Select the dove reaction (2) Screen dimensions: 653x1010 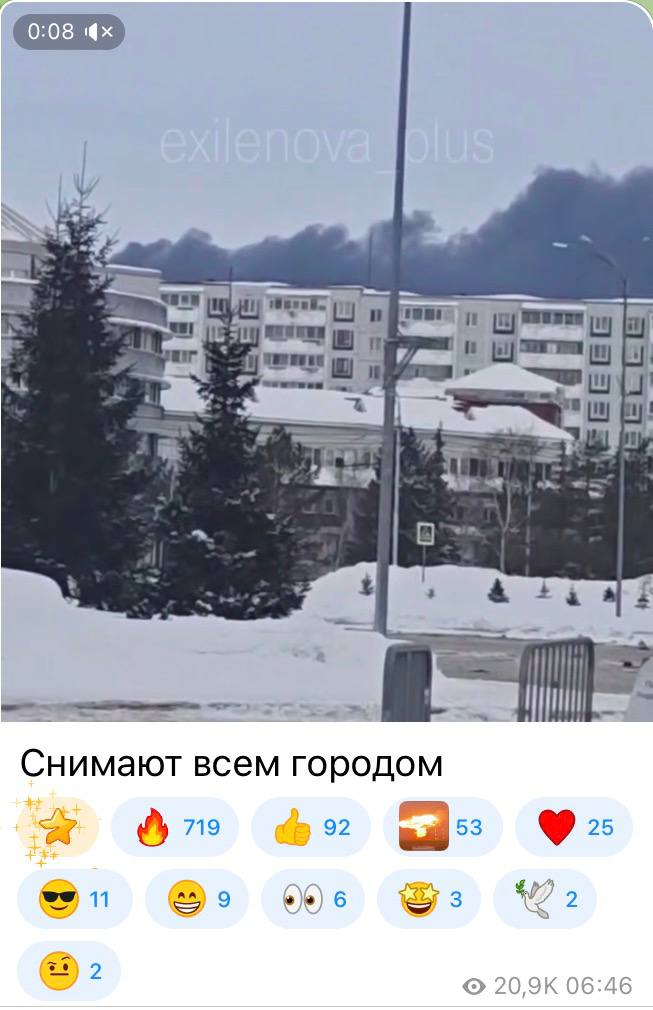pyautogui.click(x=545, y=899)
